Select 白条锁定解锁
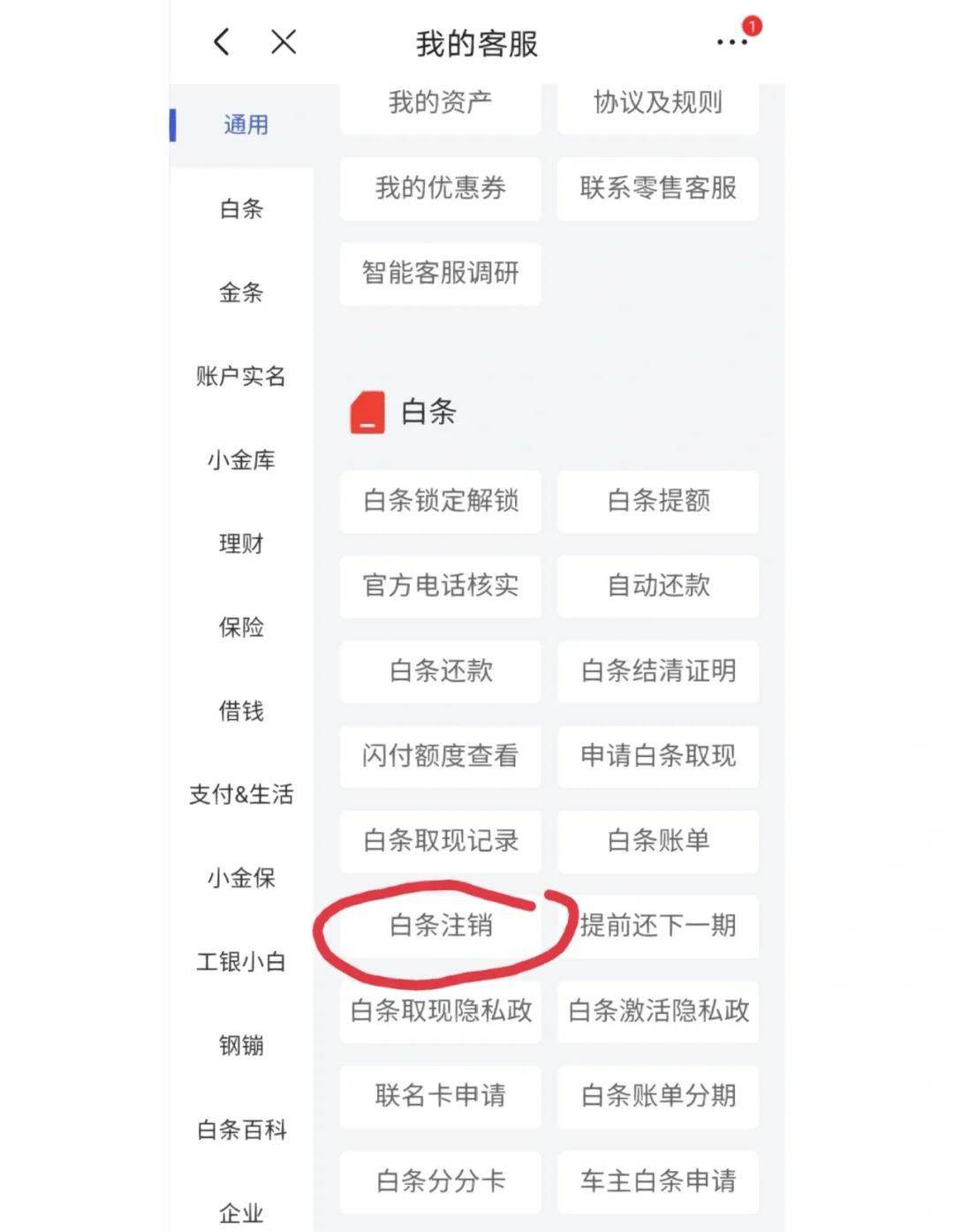954x1232 pixels. [440, 501]
